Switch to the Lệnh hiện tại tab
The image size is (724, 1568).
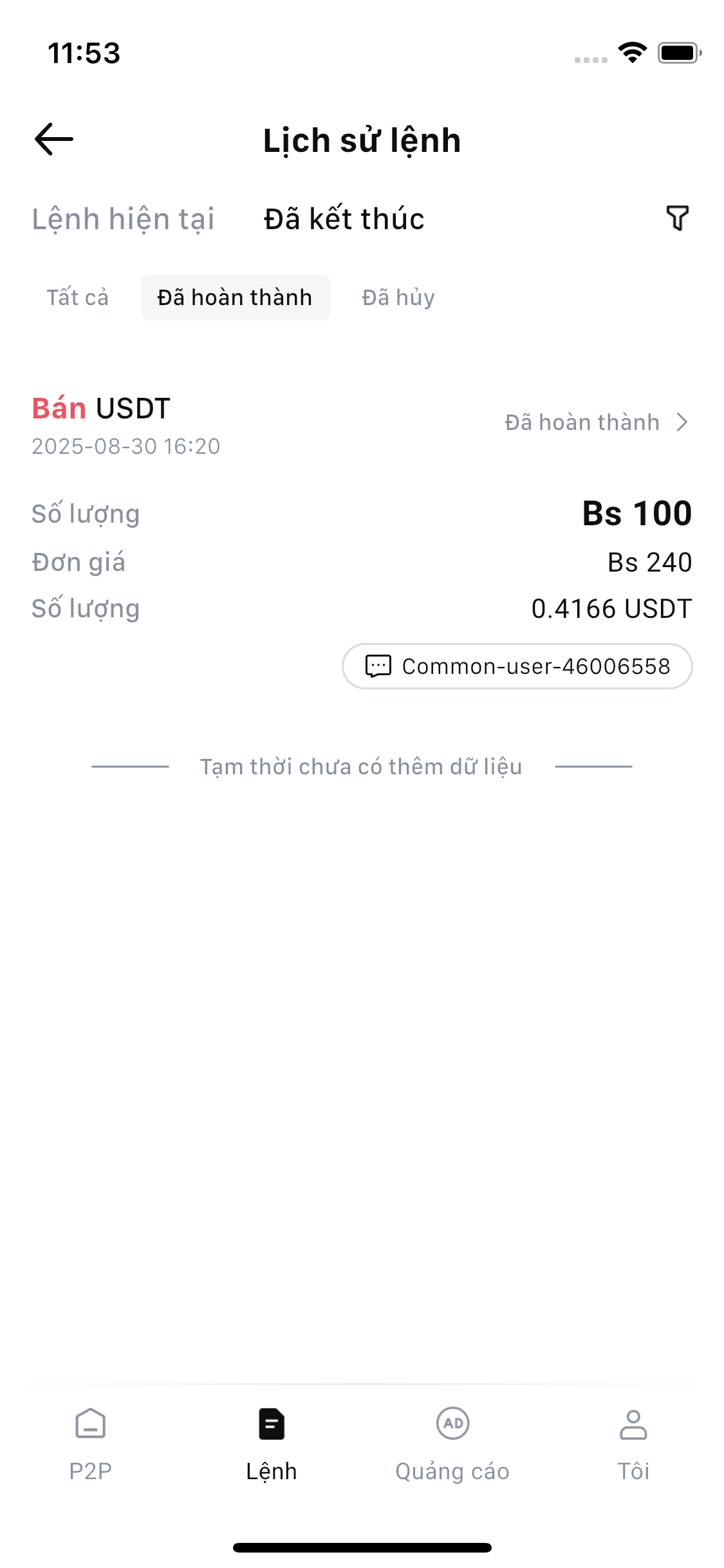(123, 219)
